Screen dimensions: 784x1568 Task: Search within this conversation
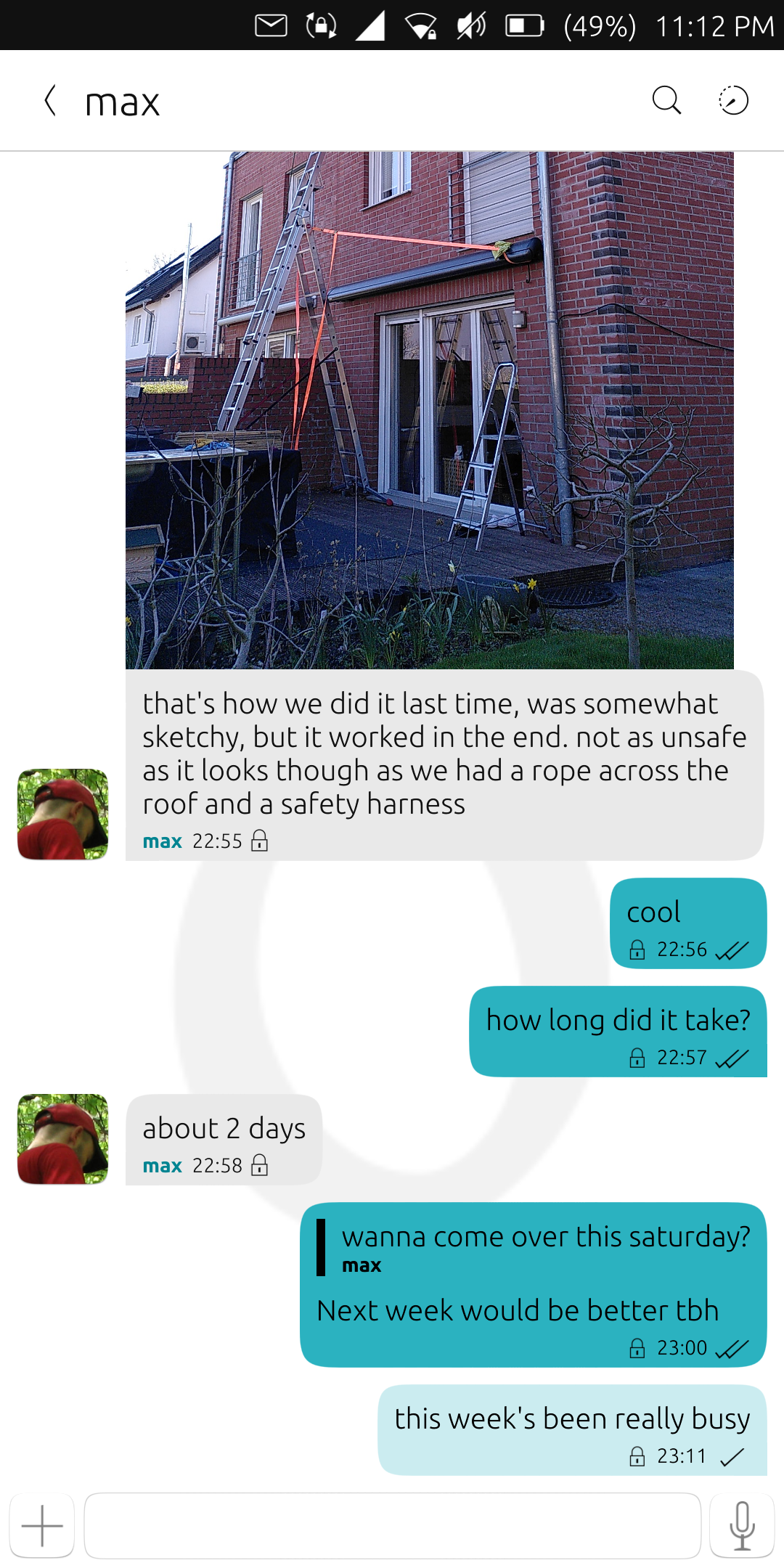tap(666, 101)
